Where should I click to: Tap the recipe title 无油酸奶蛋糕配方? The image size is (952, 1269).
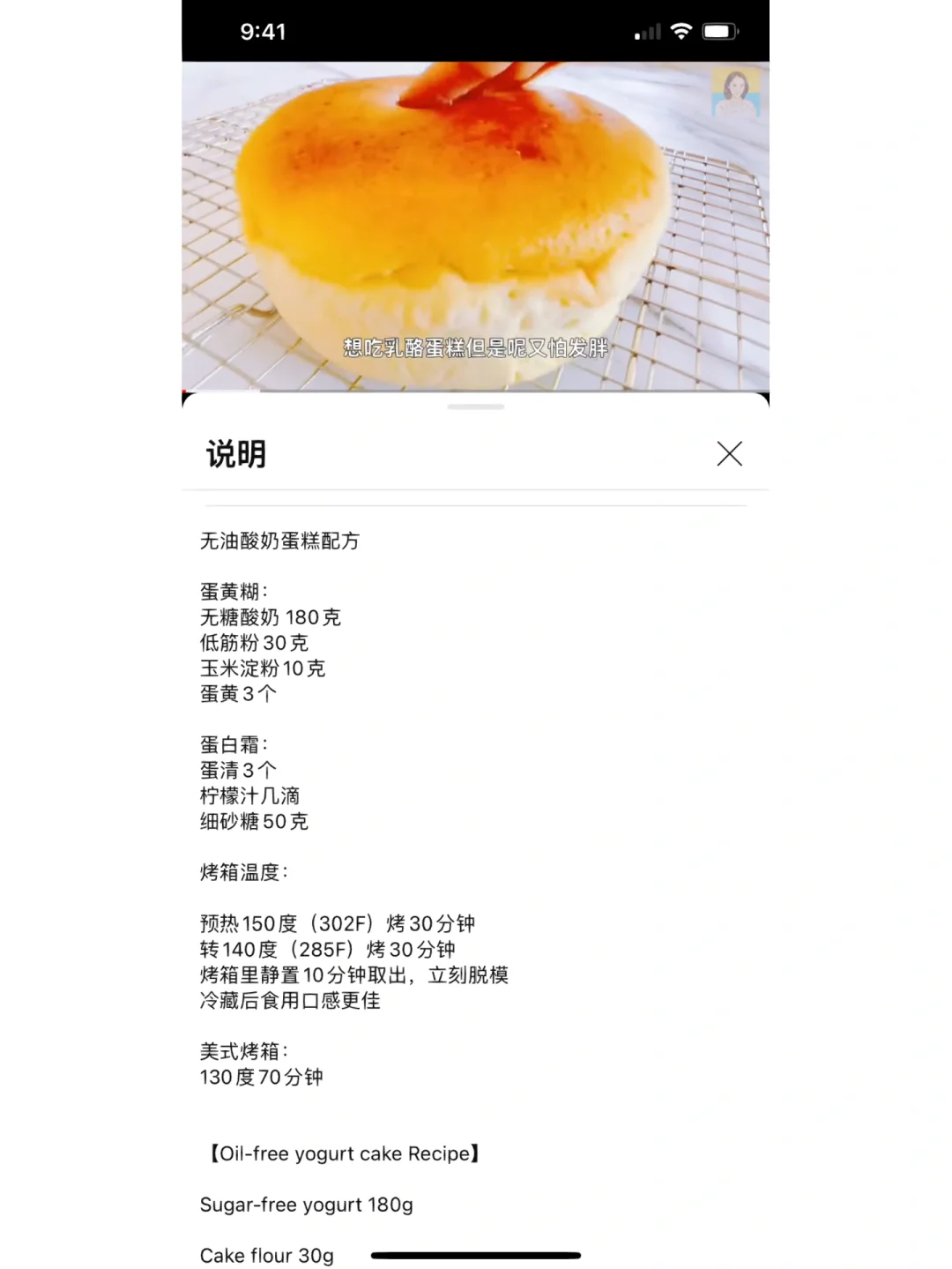[282, 541]
